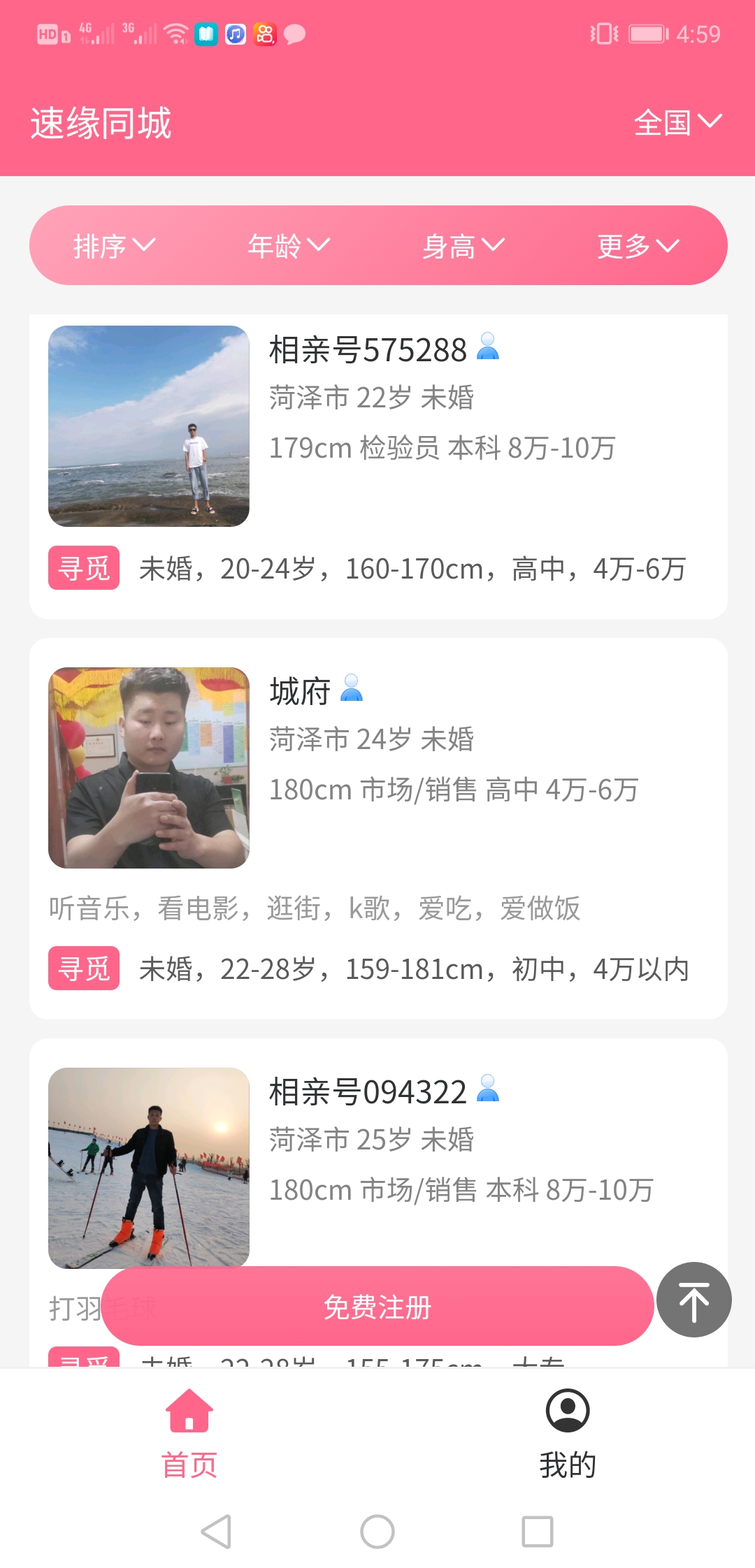Switch to the 我的 tab
The width and height of the screenshot is (755, 1568).
pyautogui.click(x=567, y=1434)
